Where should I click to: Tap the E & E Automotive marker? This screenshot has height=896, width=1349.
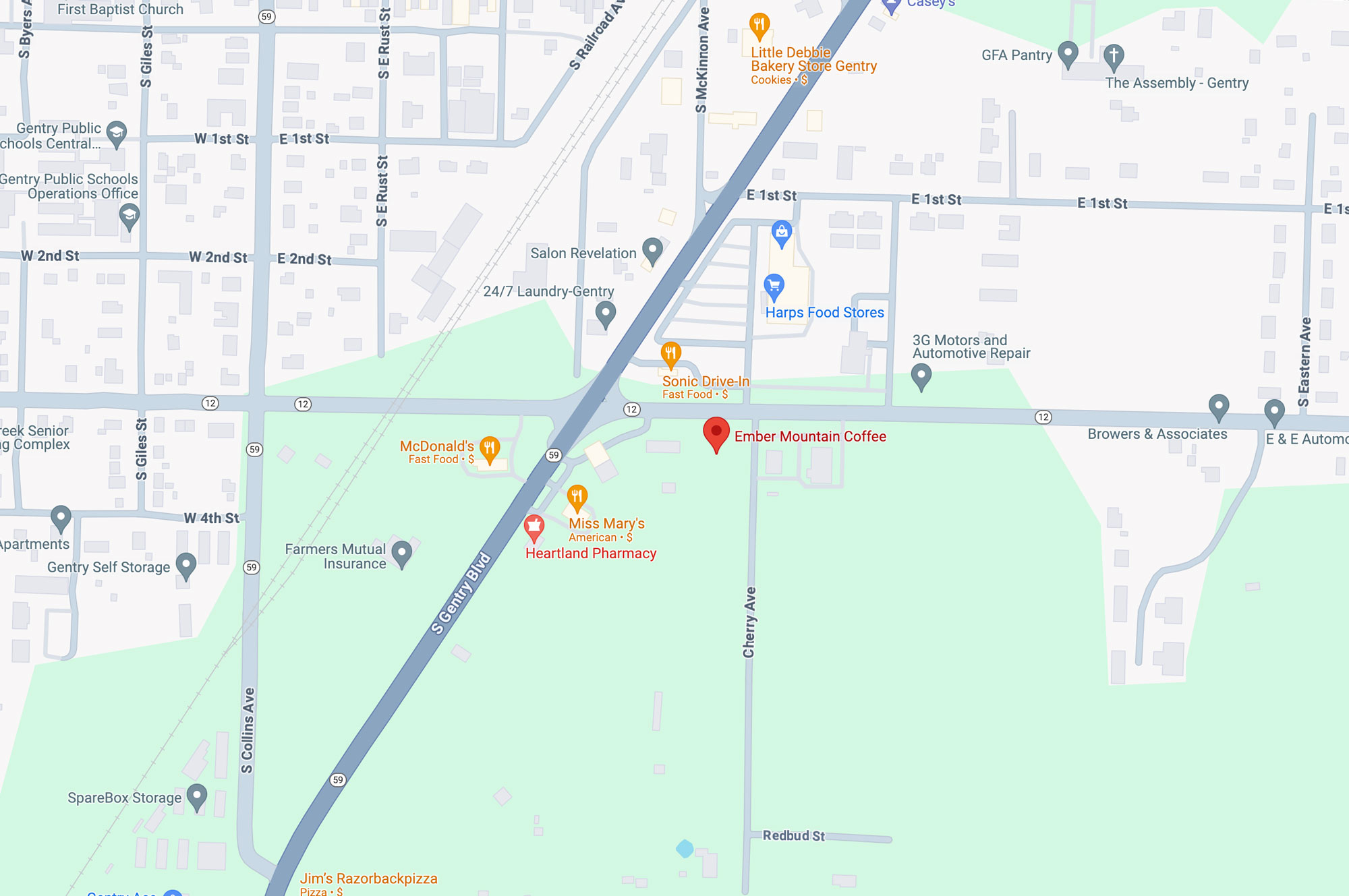point(1273,412)
